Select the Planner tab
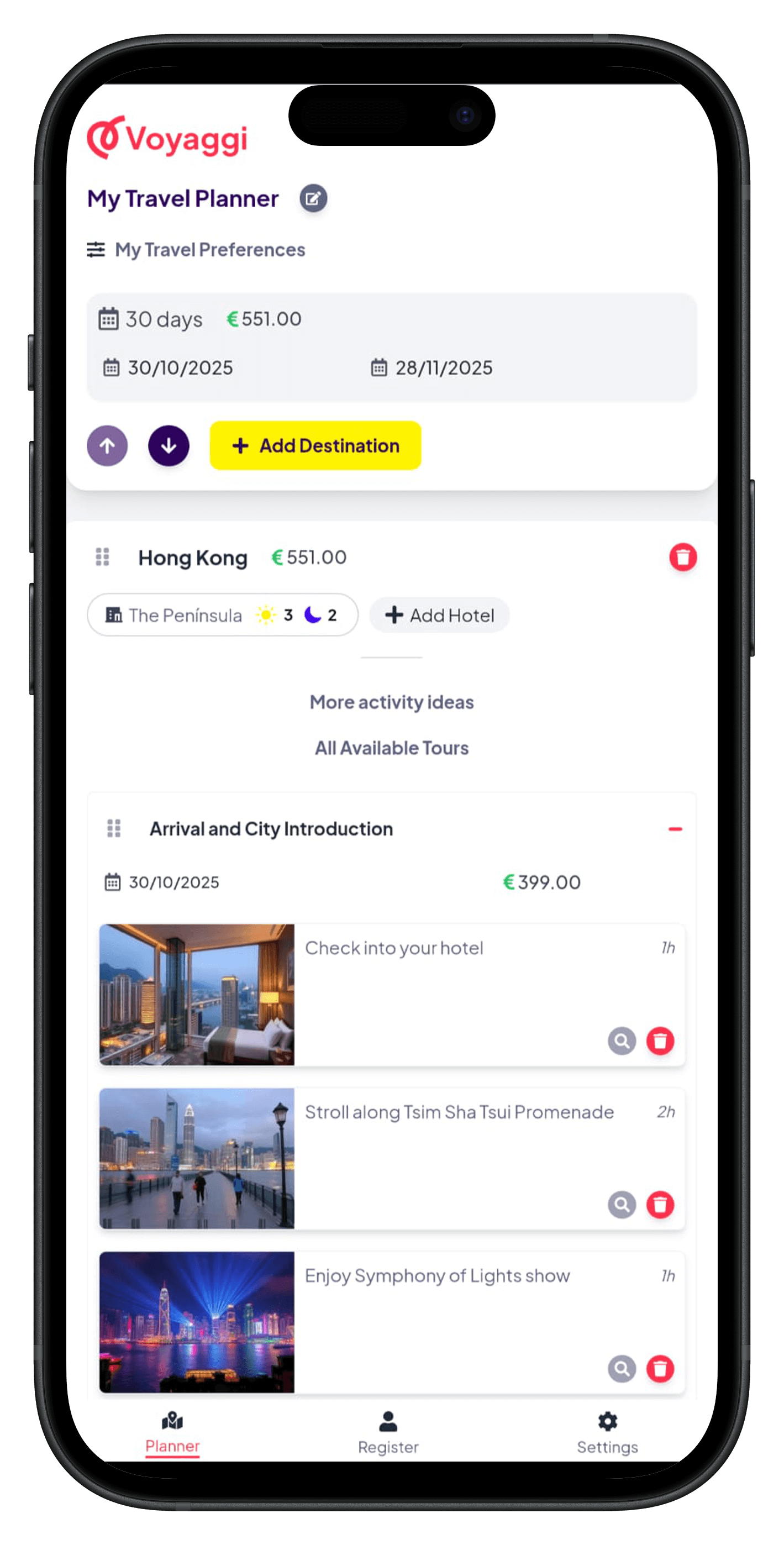This screenshot has height=1545, width=784. click(172, 1433)
